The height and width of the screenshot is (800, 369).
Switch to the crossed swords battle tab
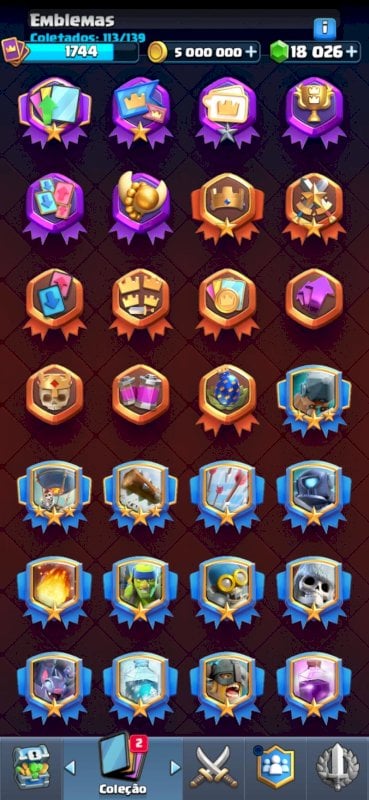pyautogui.click(x=213, y=768)
